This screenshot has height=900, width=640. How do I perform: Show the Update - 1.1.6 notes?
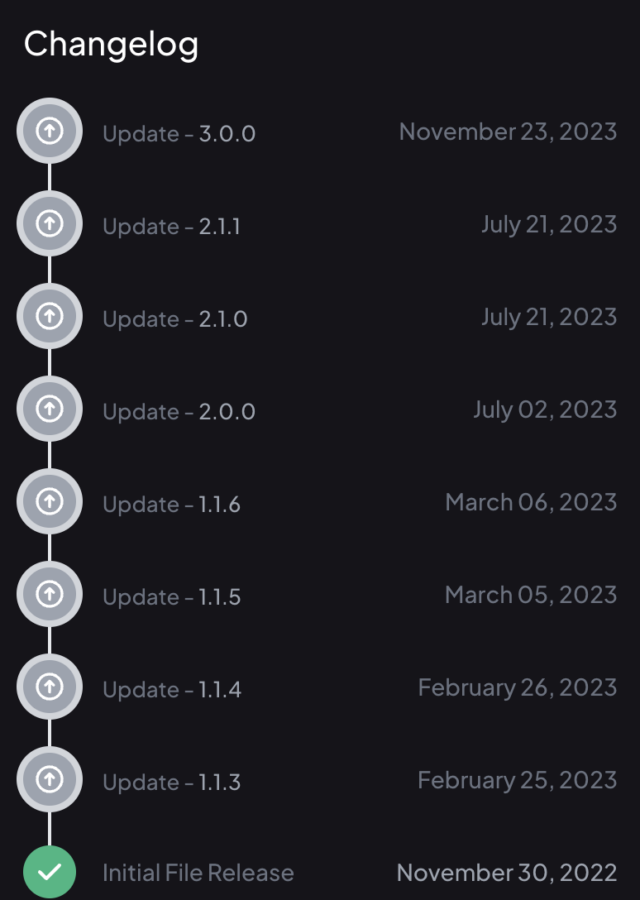[171, 504]
